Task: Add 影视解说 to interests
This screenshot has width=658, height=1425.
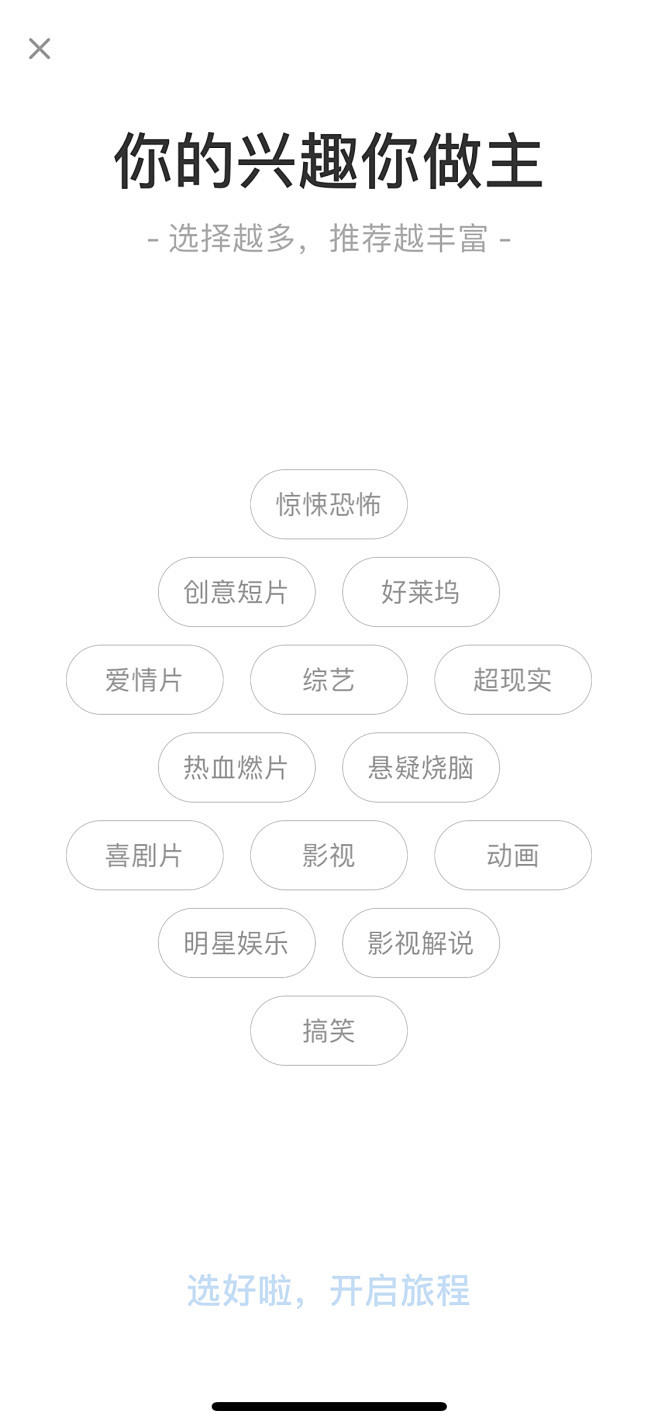Action: (421, 943)
